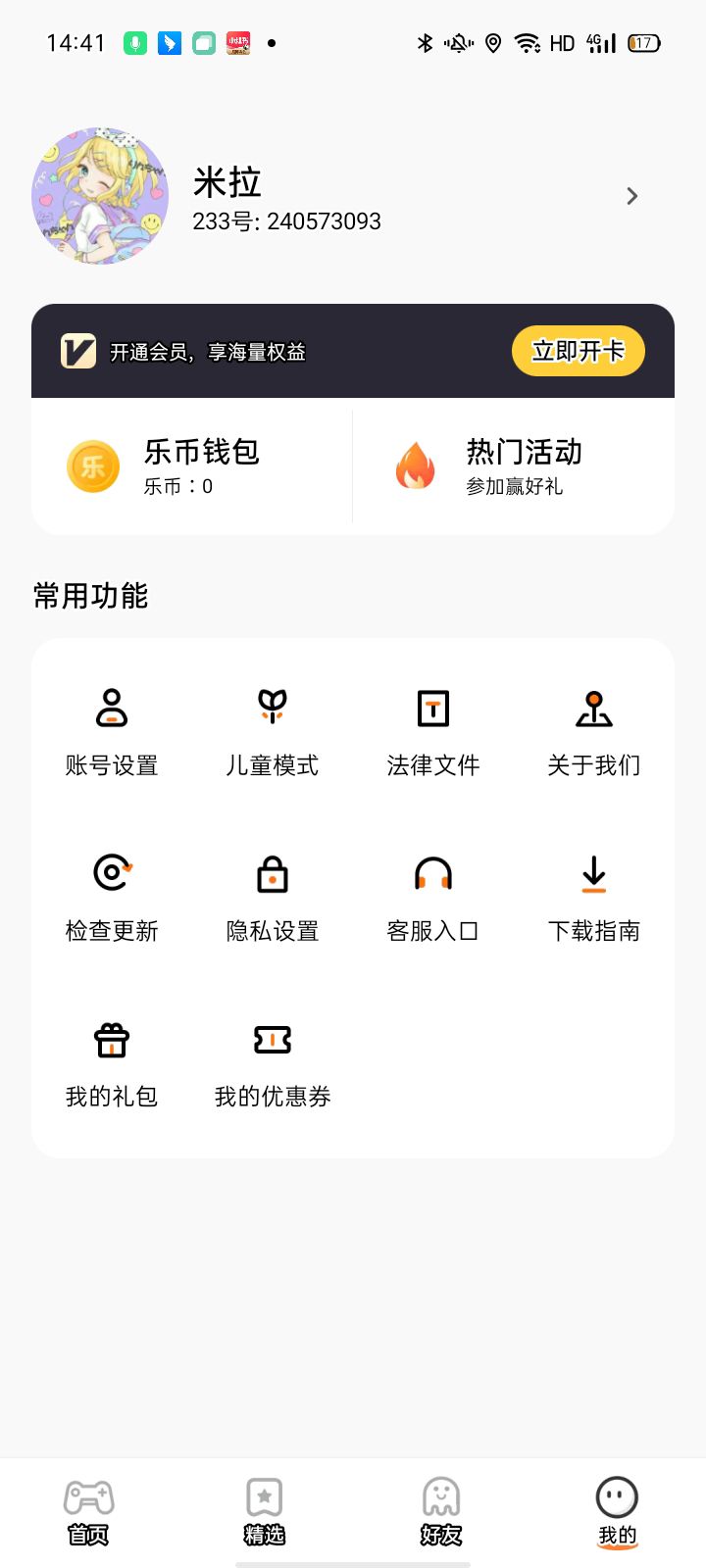
Task: Open 账号设置 account settings
Action: tap(112, 730)
